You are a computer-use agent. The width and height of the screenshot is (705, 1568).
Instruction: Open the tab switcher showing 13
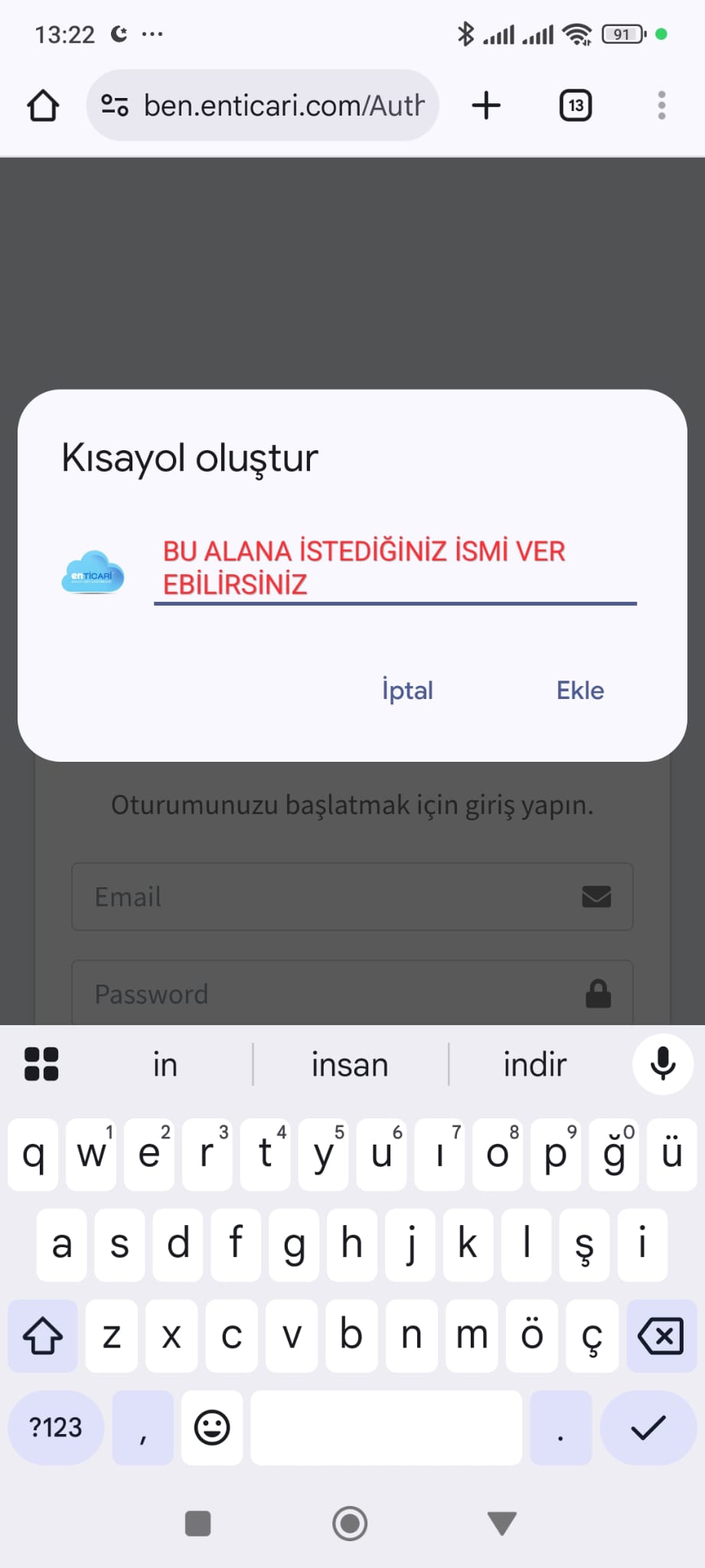[x=576, y=106]
